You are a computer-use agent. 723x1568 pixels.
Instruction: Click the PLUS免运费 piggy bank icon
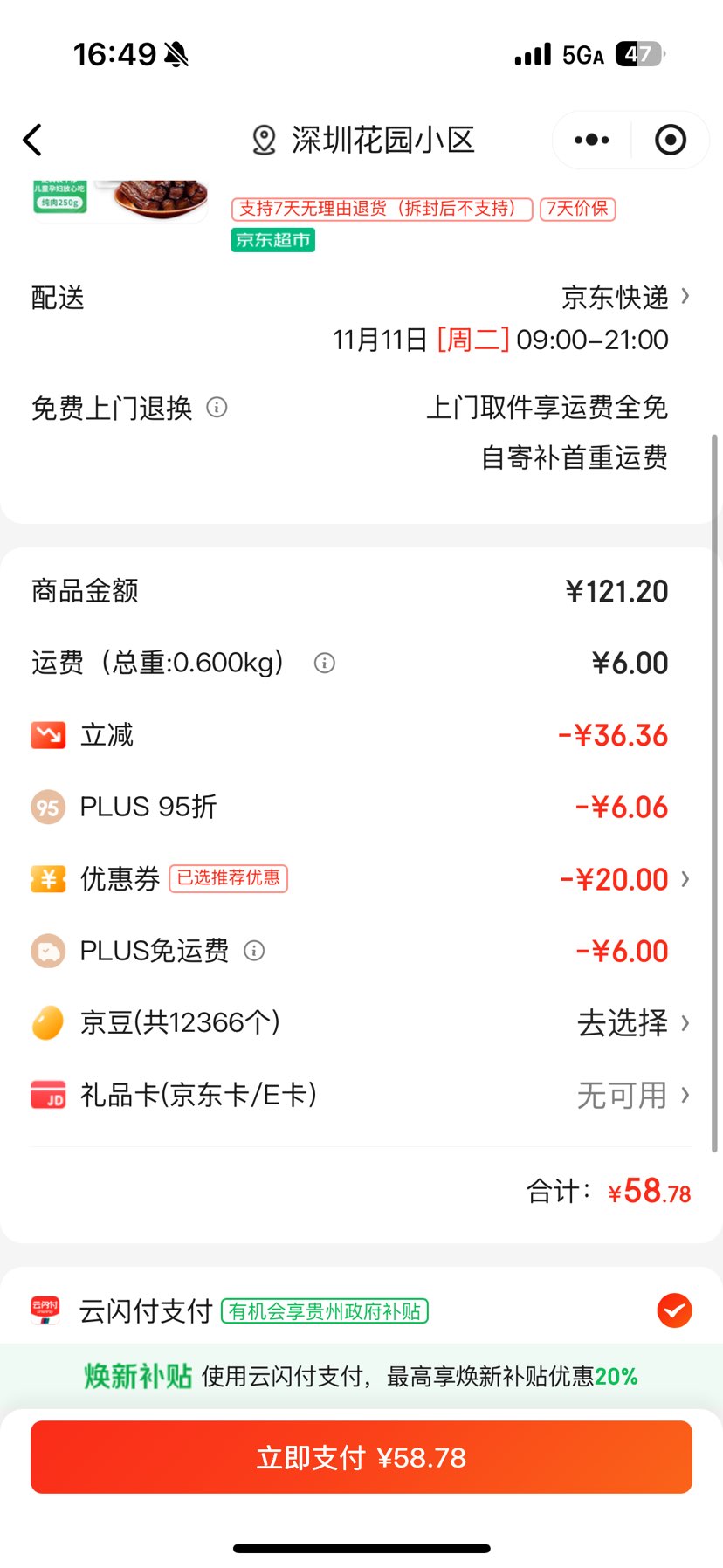pos(48,951)
